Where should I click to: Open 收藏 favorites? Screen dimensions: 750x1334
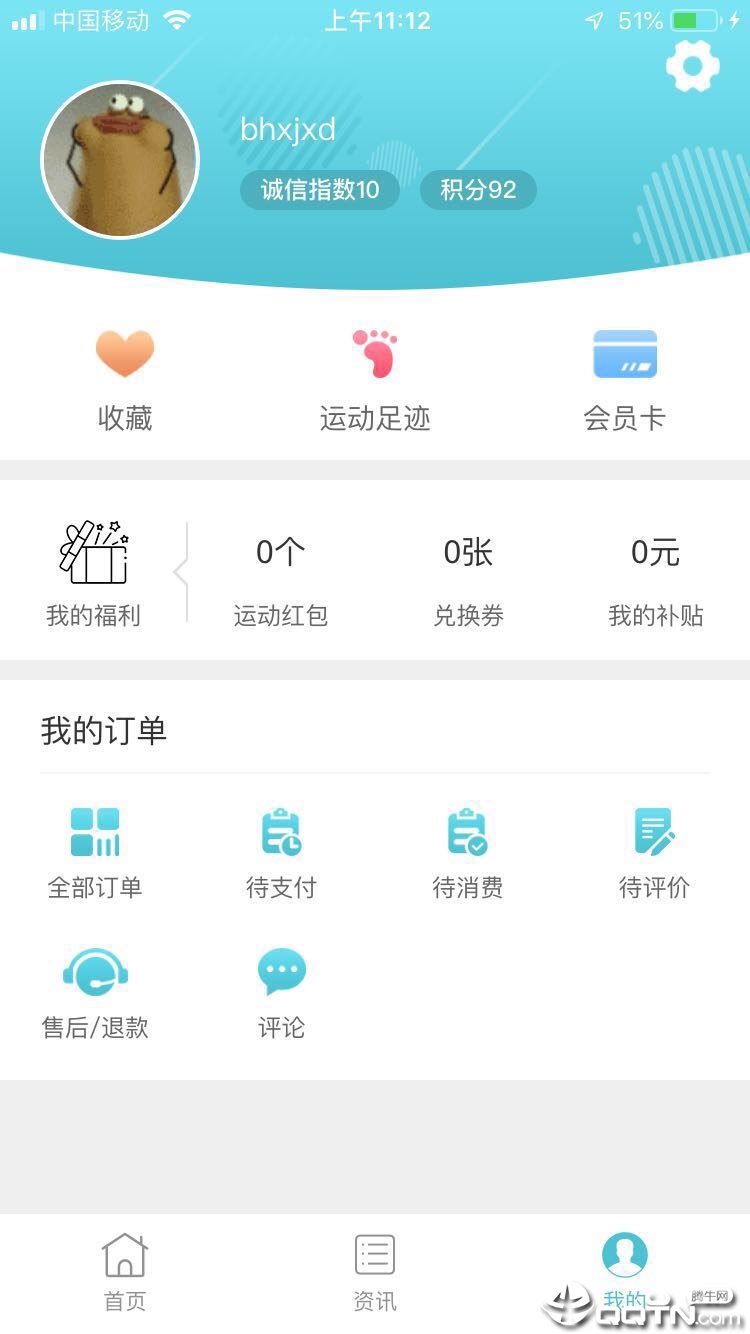click(125, 380)
